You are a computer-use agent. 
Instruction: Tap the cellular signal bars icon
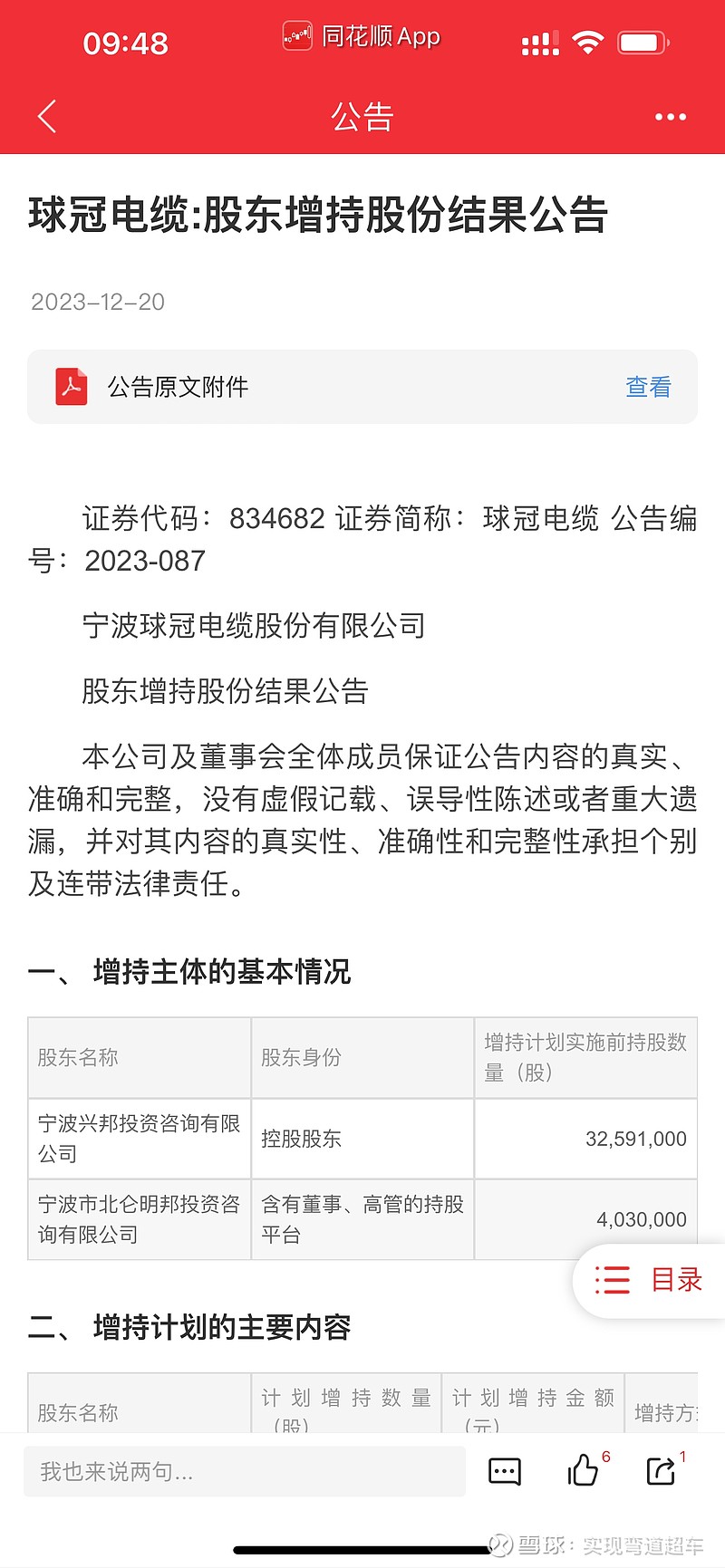point(538,40)
